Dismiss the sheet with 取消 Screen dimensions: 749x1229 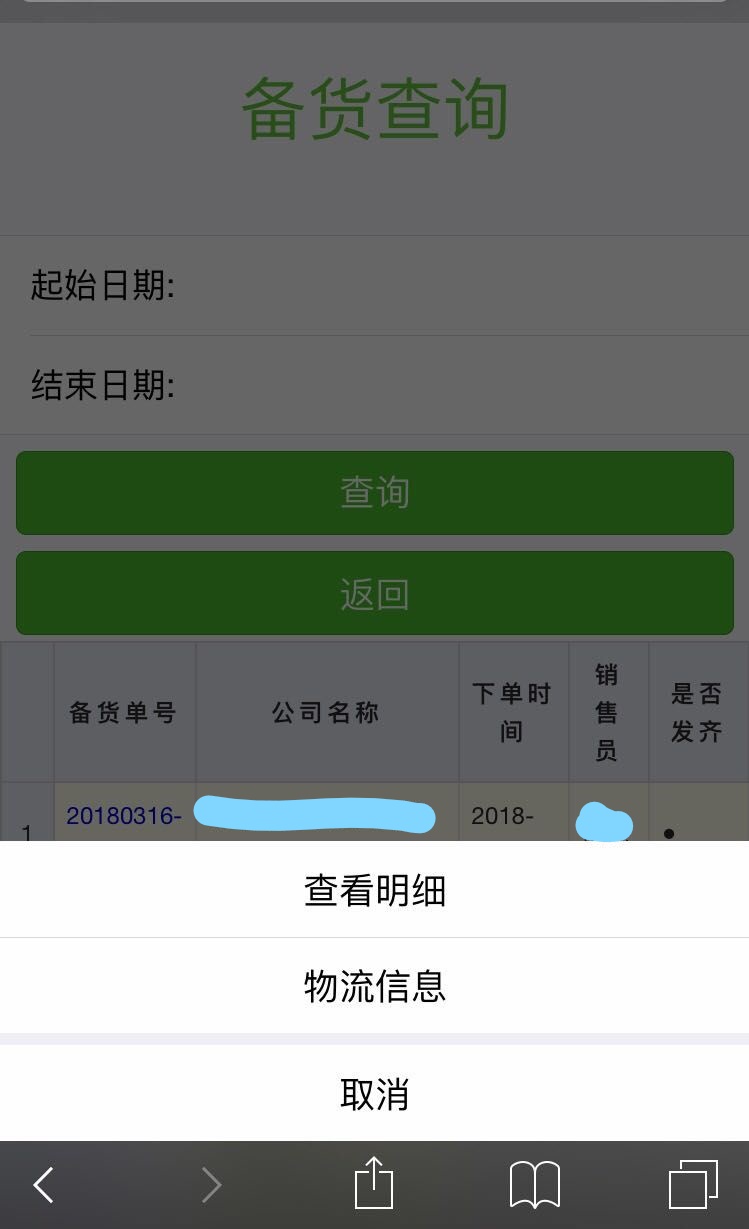(x=374, y=1093)
